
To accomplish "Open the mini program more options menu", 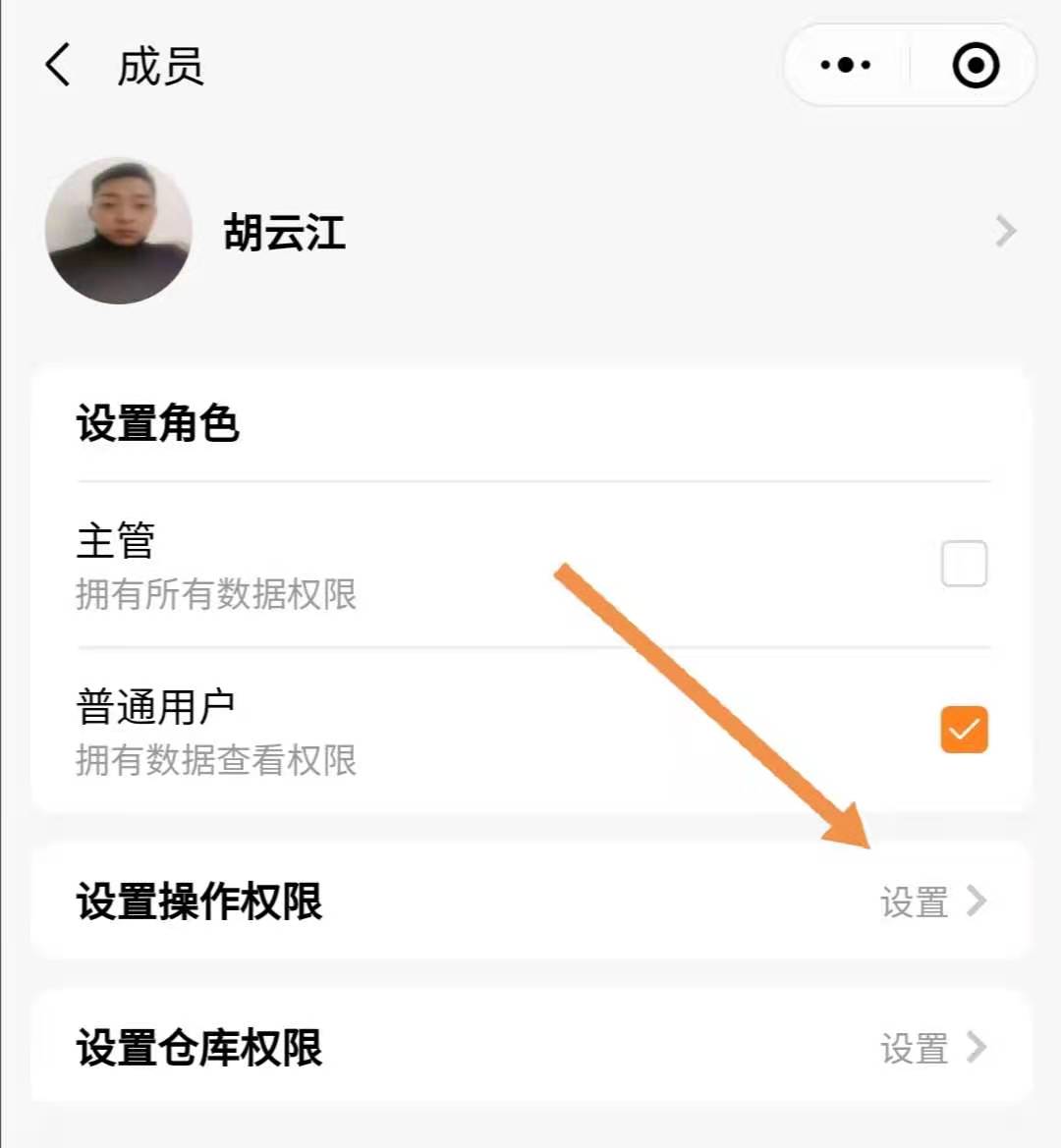I will [845, 66].
